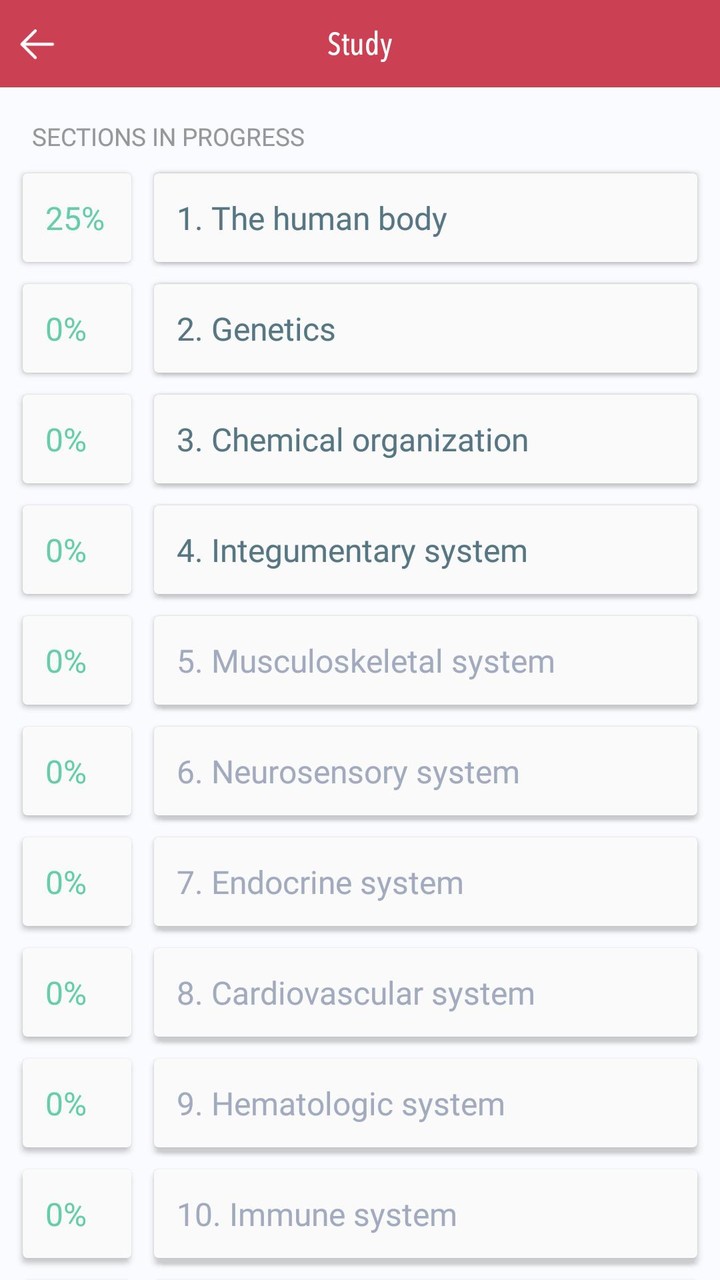Image resolution: width=720 pixels, height=1280 pixels.
Task: Select the Chemical organization section
Action: (x=425, y=440)
